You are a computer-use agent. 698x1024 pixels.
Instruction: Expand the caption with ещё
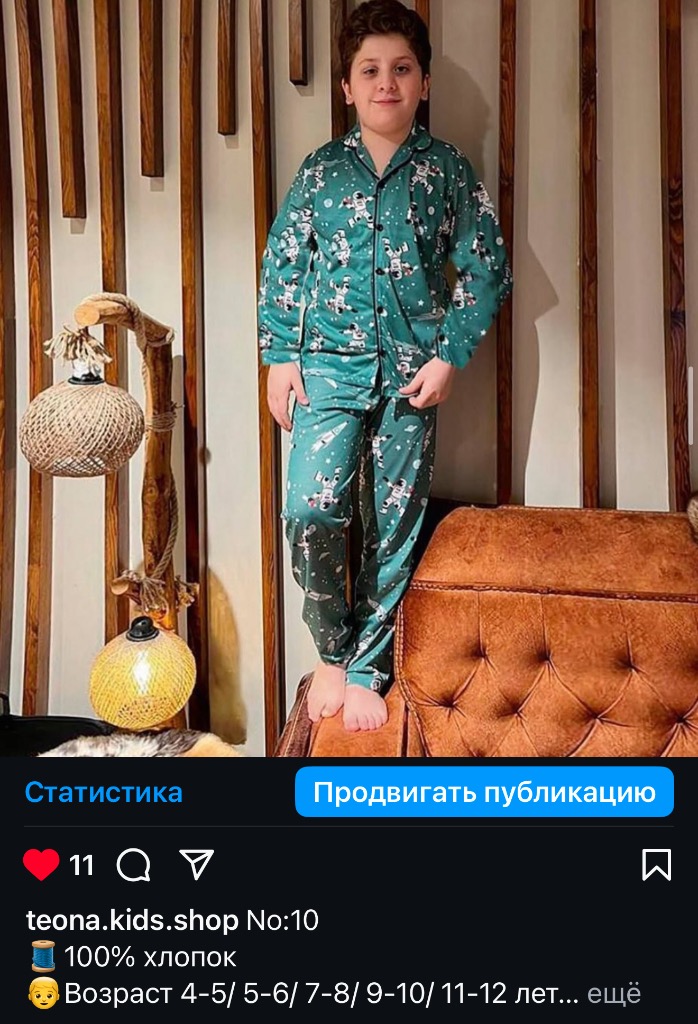pyautogui.click(x=613, y=994)
